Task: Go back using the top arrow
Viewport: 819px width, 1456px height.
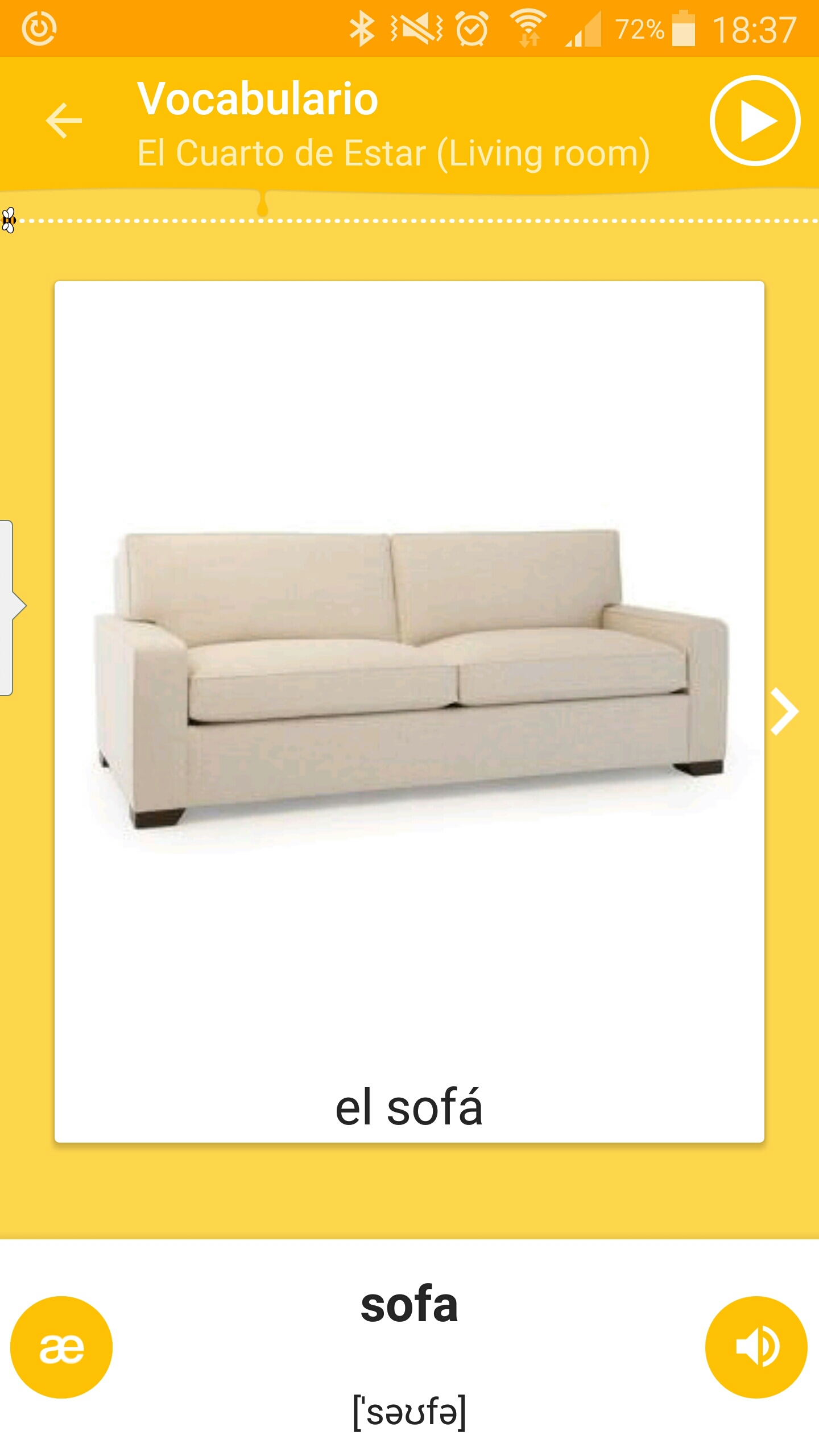Action: (x=64, y=121)
